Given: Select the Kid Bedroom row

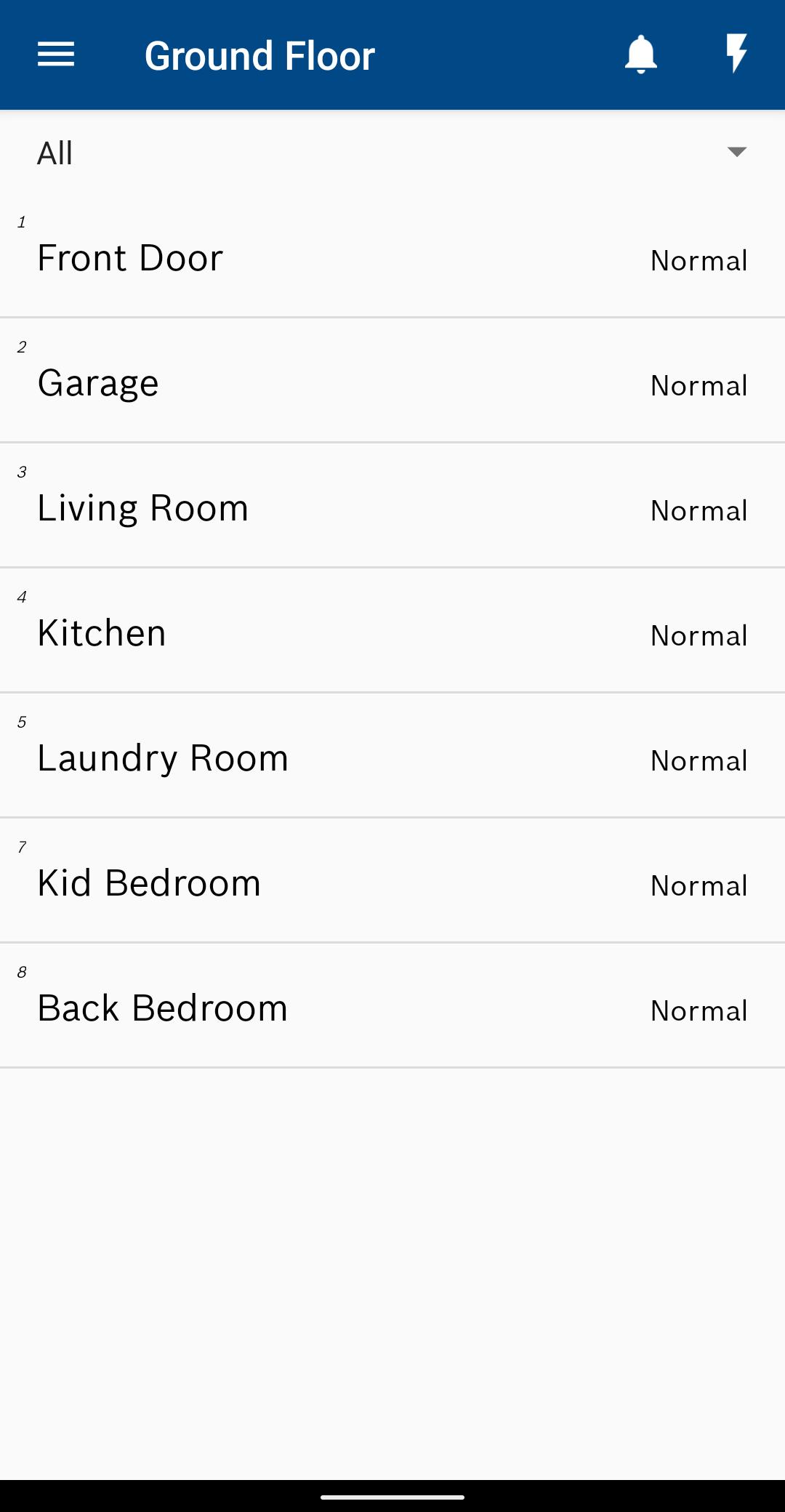Looking at the screenshot, I should point(392,883).
